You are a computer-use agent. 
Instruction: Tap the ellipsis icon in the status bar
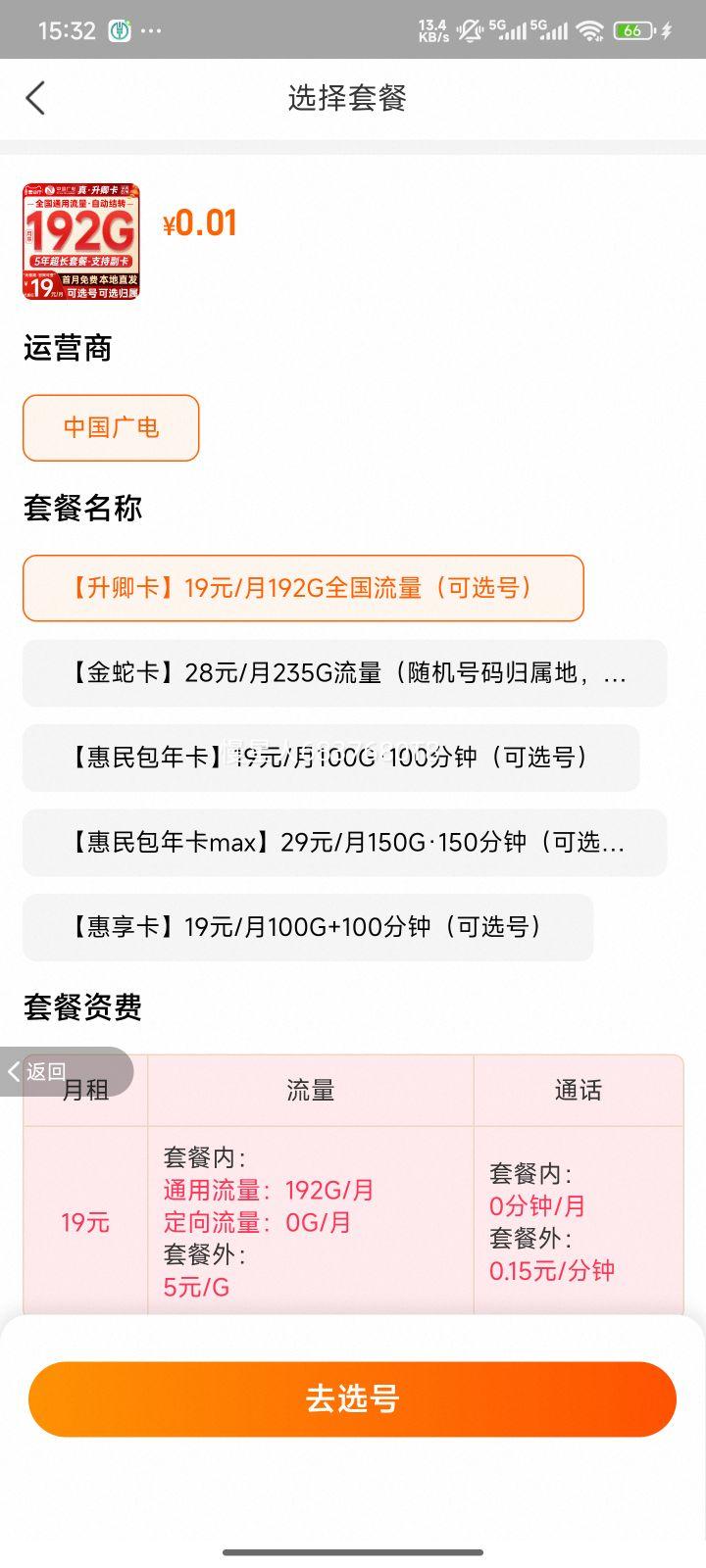point(152,31)
